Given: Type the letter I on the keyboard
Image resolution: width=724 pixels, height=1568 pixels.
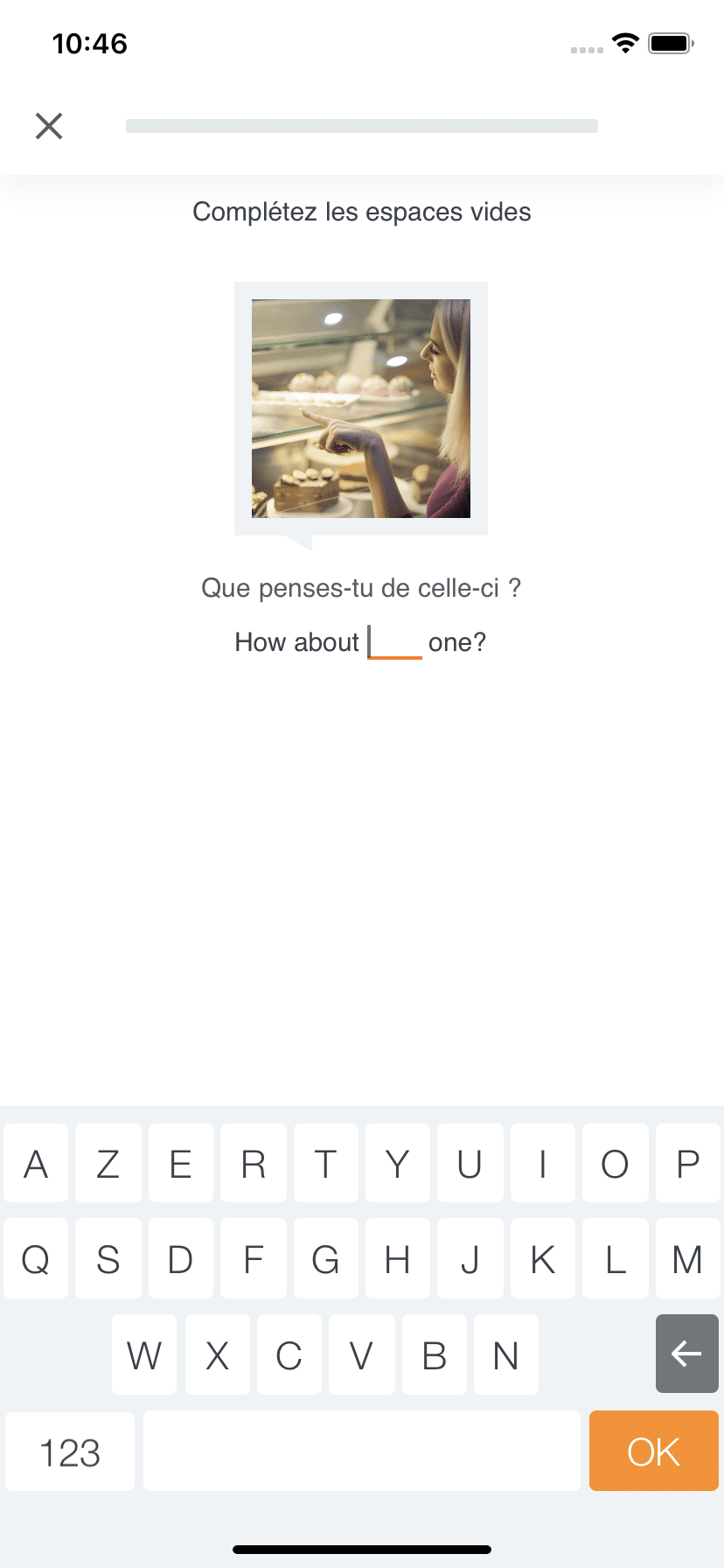Looking at the screenshot, I should 543,1163.
